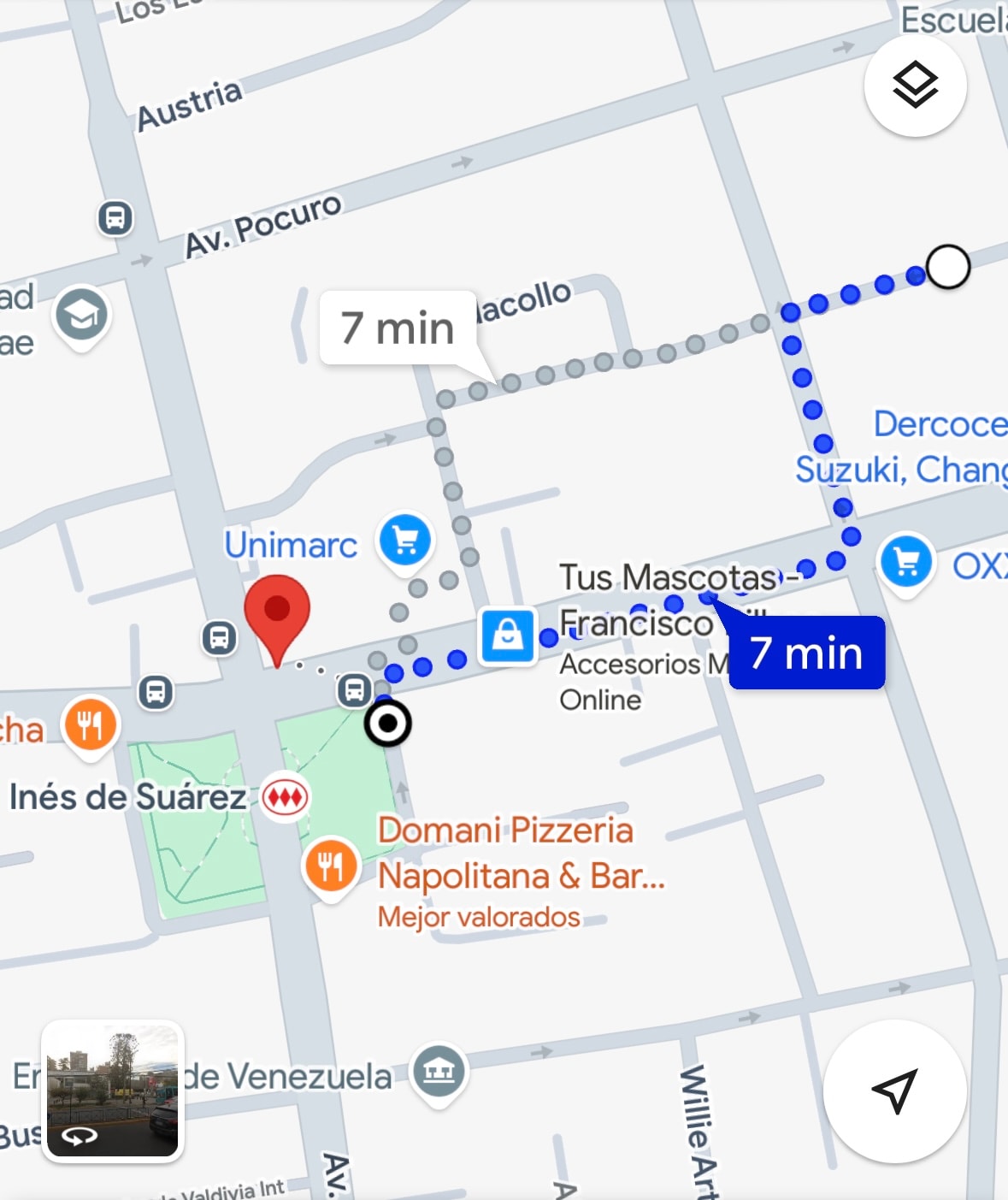Tap the OXXO shopping cart pin
This screenshot has width=1008, height=1200.
pyautogui.click(x=906, y=561)
